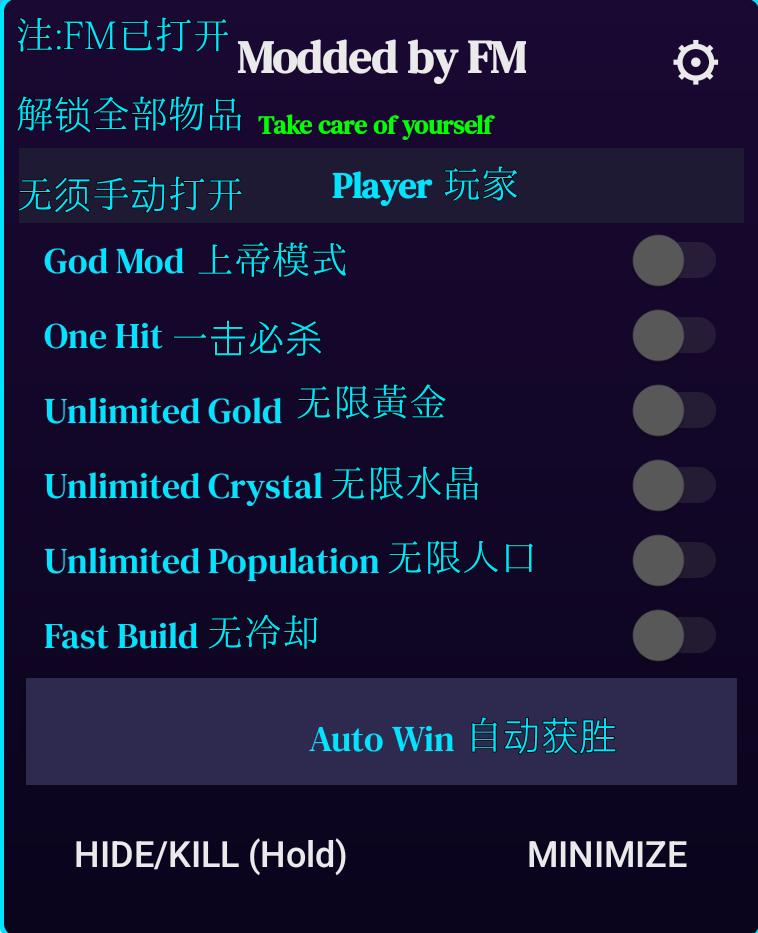Toggle Unlimited Gold on

click(673, 411)
